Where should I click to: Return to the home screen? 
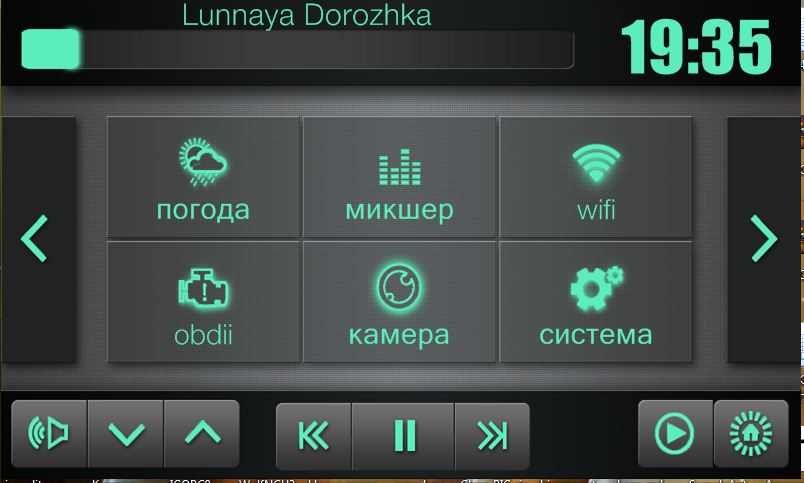click(x=751, y=434)
